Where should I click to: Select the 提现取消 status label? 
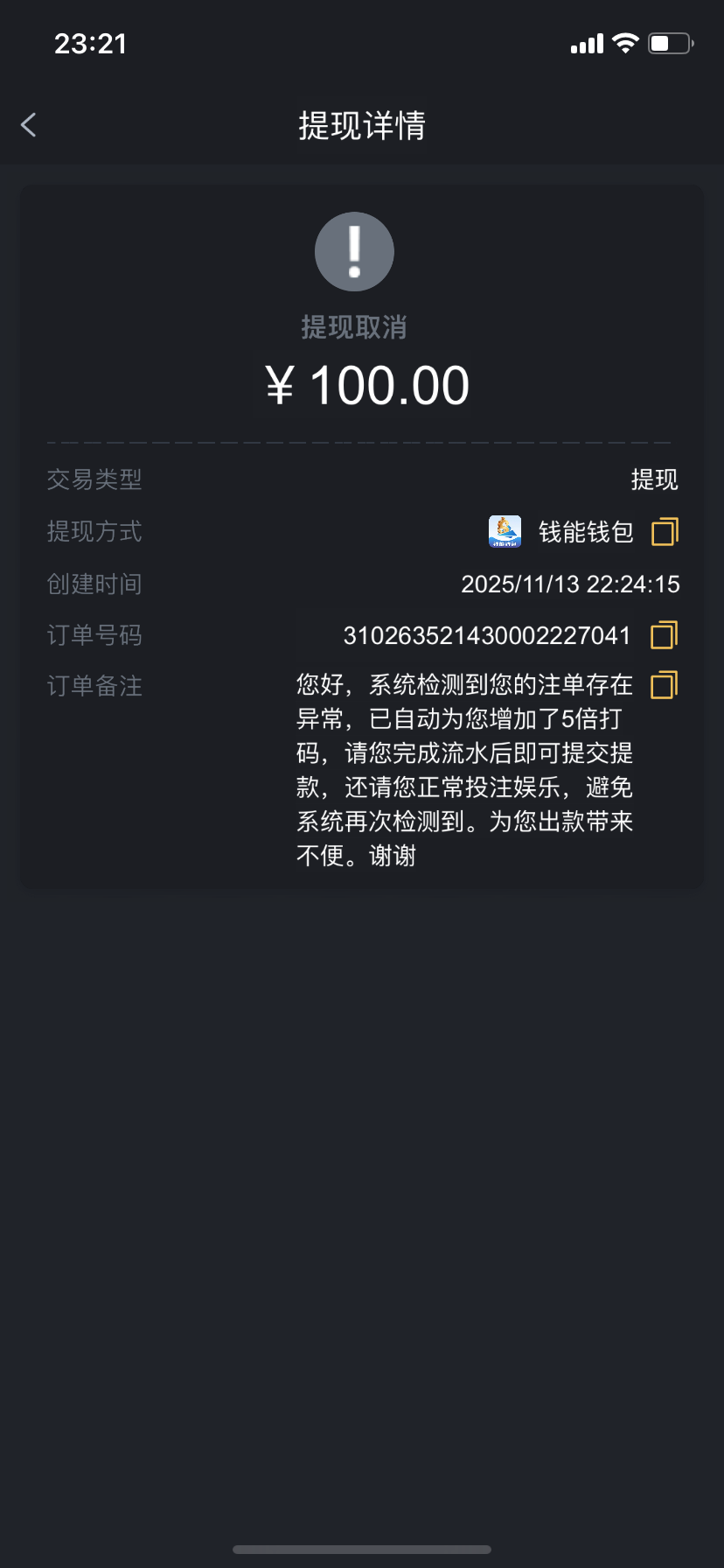click(353, 327)
